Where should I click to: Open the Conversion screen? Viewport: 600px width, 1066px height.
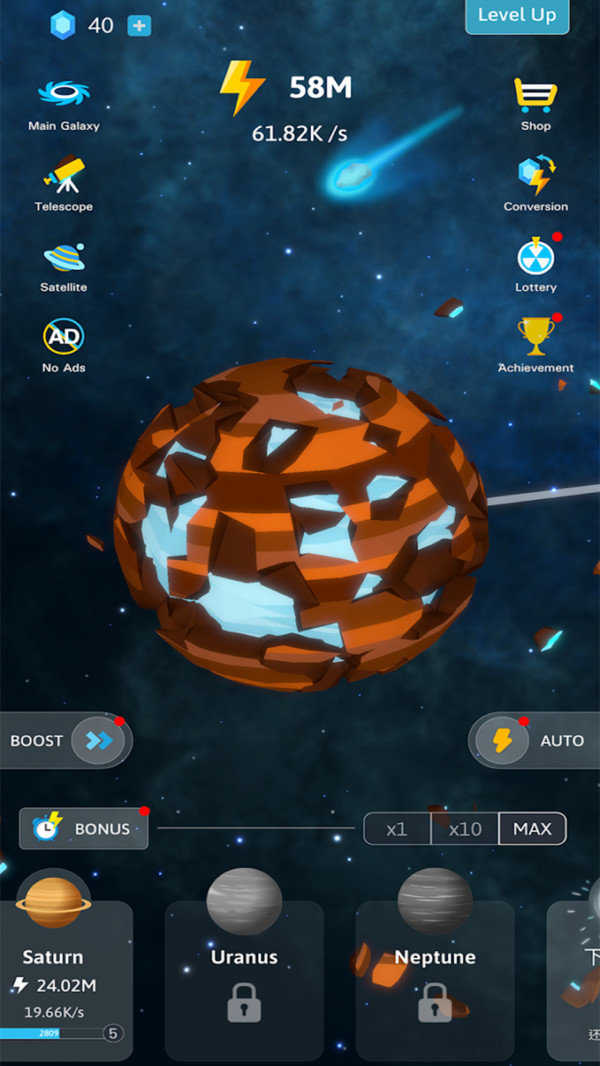[535, 184]
